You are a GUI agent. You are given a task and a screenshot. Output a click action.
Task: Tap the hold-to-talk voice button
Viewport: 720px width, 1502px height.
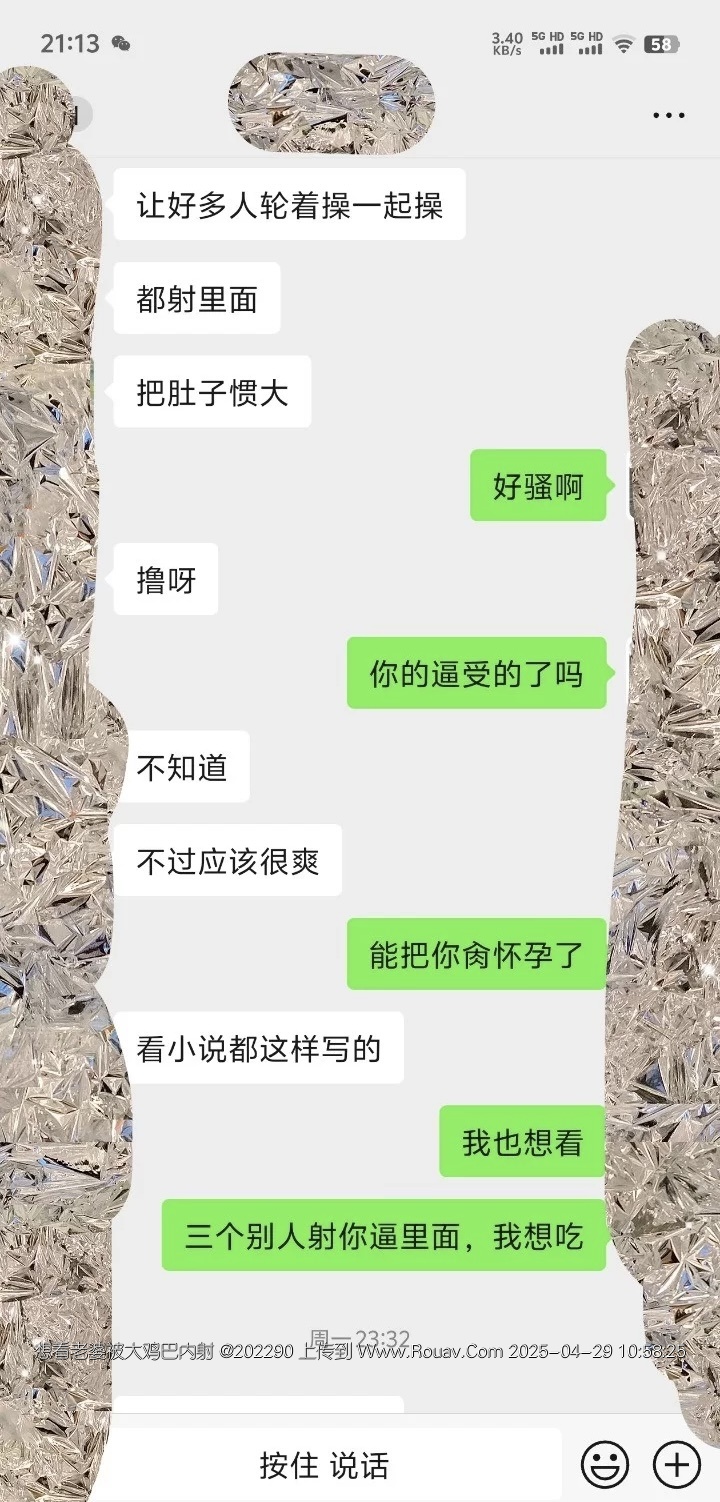coord(324,1465)
